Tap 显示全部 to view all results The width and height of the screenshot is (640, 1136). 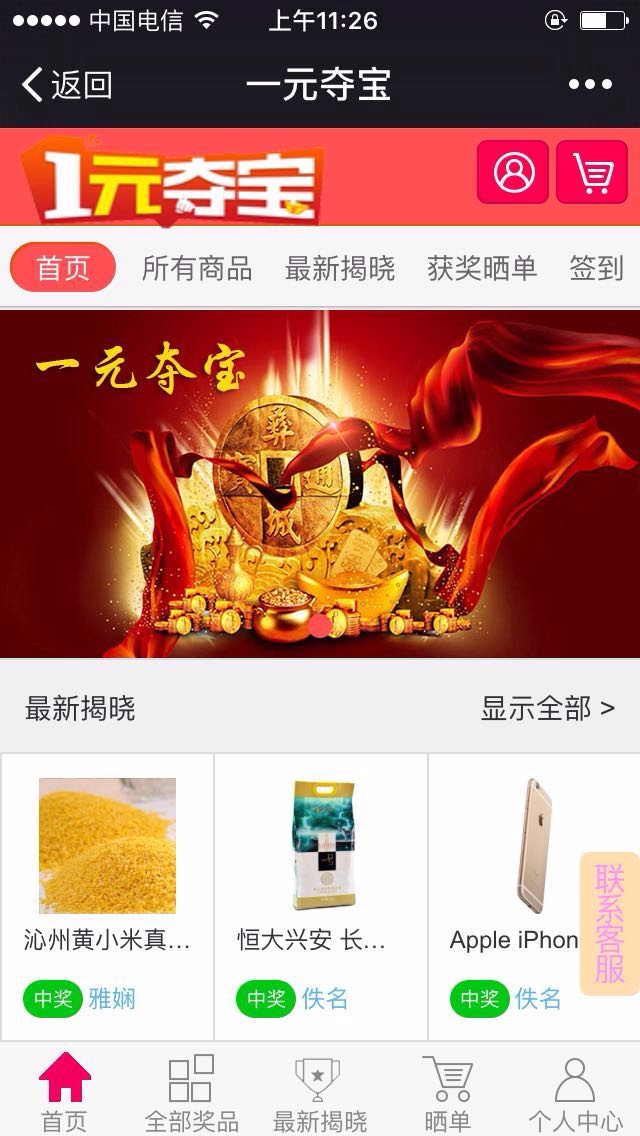pos(547,709)
